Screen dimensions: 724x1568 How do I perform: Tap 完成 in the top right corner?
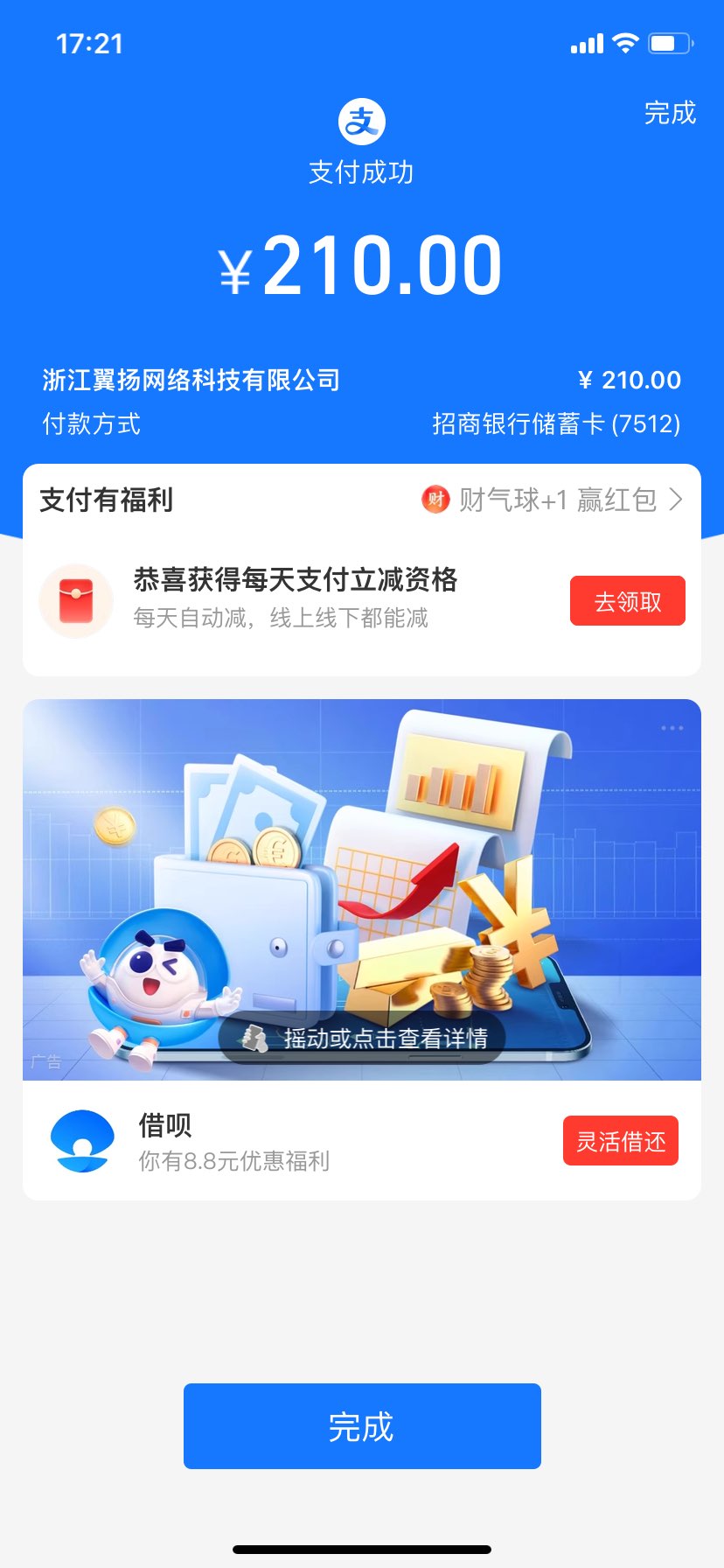pos(670,113)
